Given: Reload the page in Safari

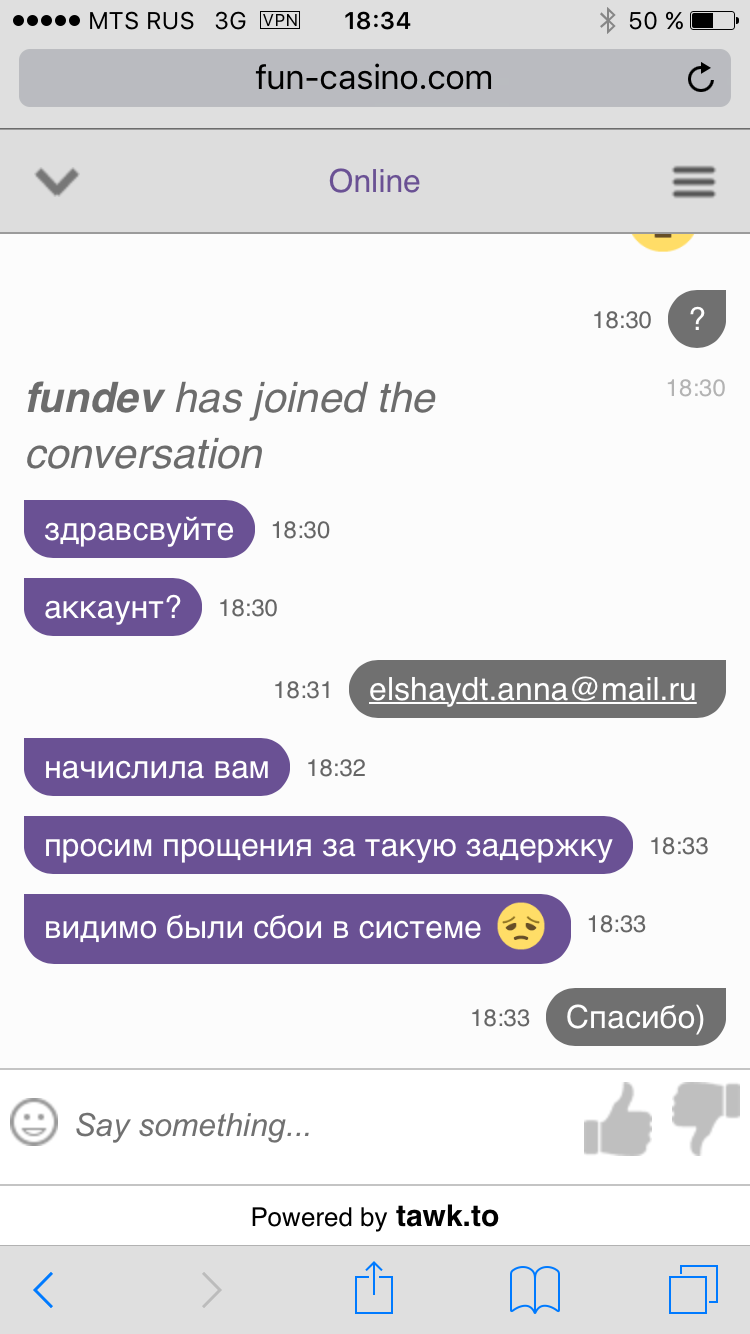Looking at the screenshot, I should [700, 78].
